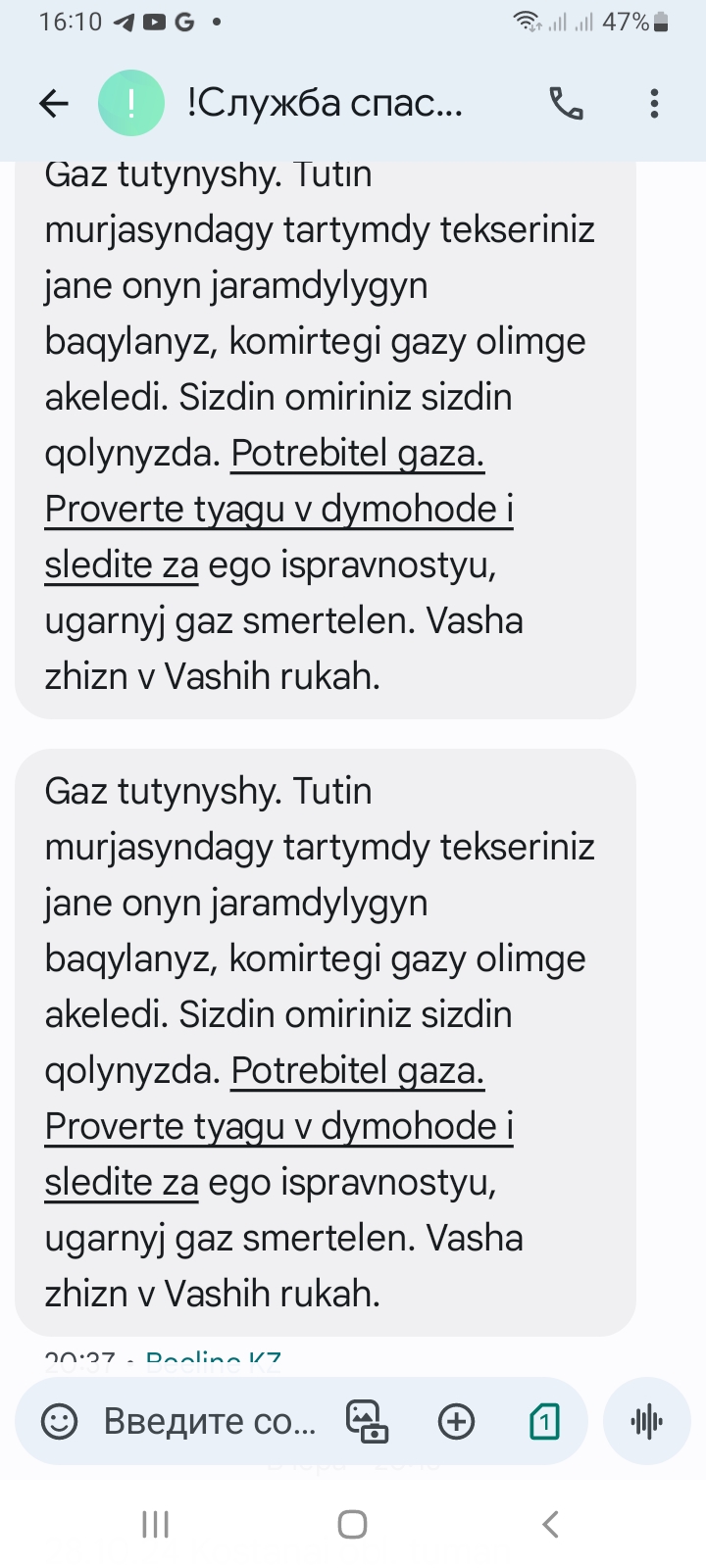Go back to the conversations list

point(53,103)
